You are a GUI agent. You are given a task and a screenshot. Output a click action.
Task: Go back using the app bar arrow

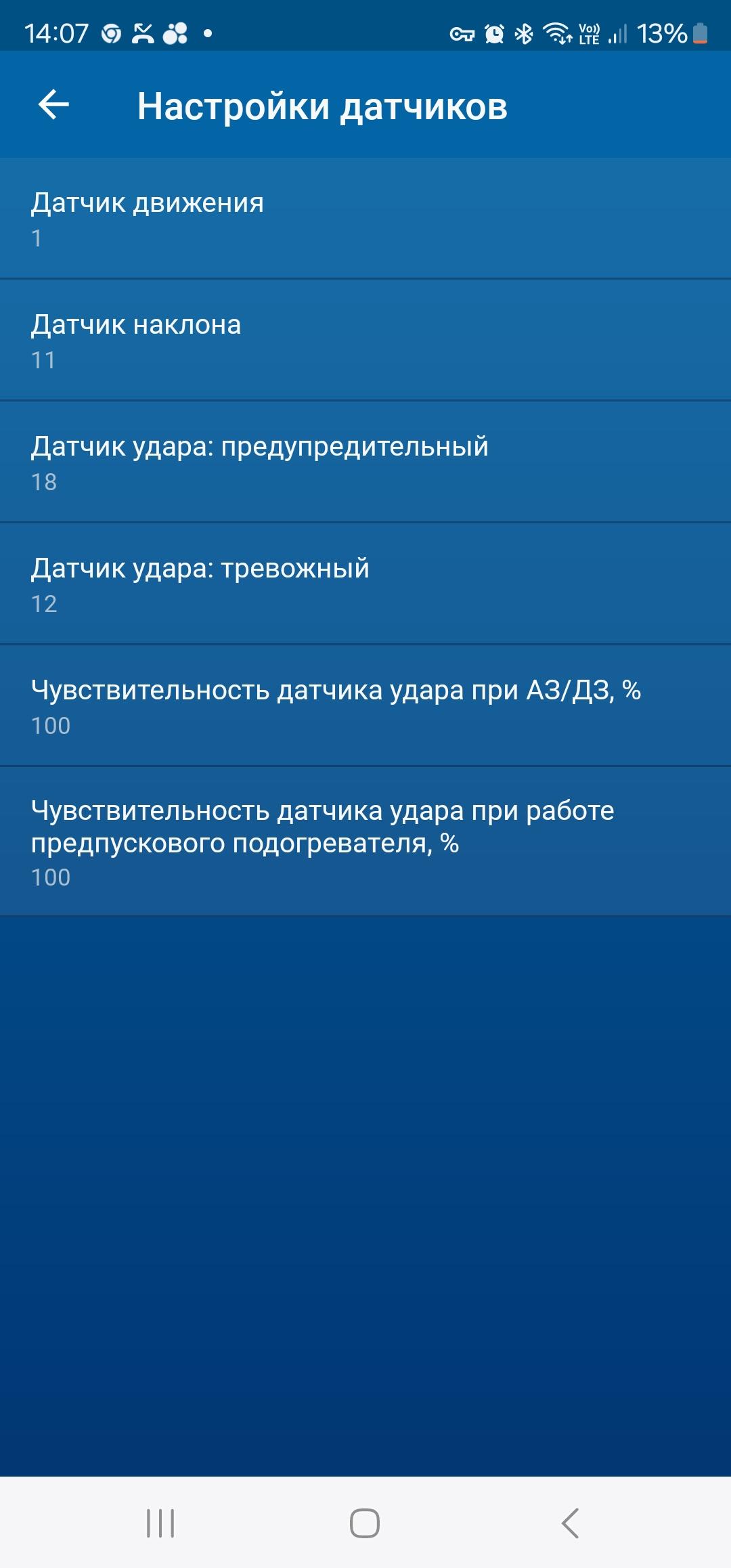click(53, 105)
